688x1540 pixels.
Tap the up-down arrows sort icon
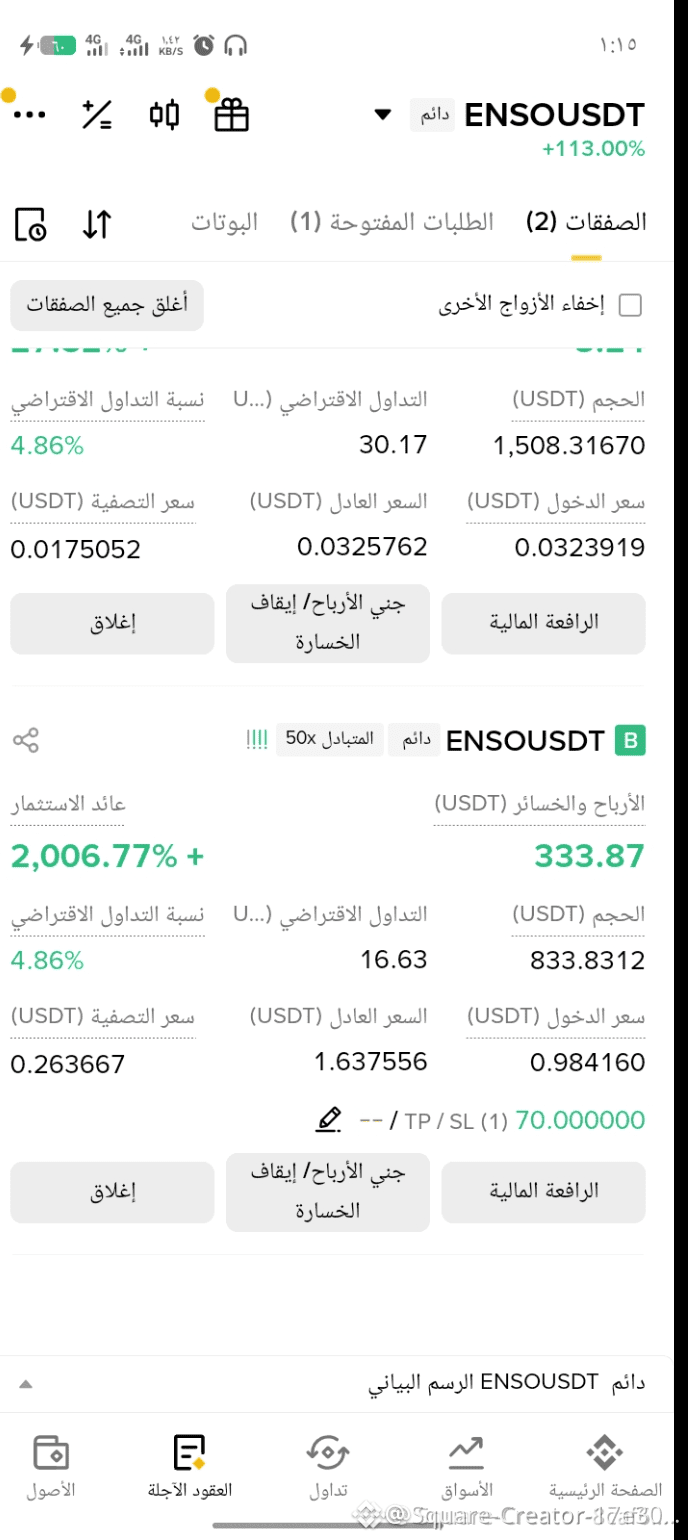[97, 224]
